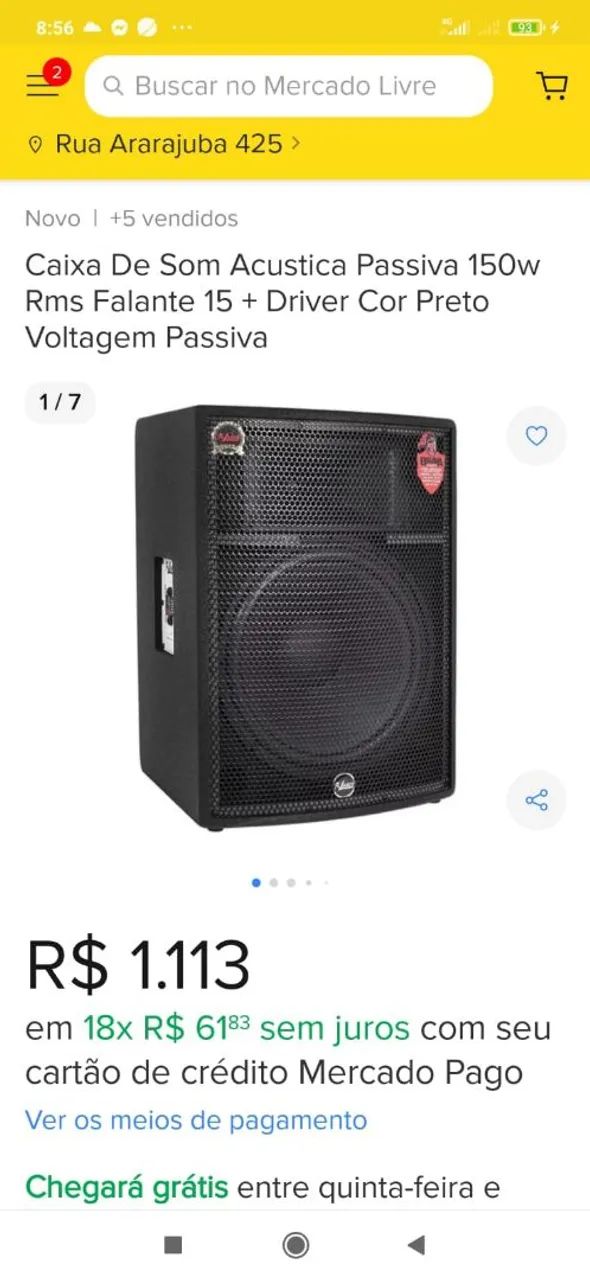Open the speaker product photo

tap(295, 618)
